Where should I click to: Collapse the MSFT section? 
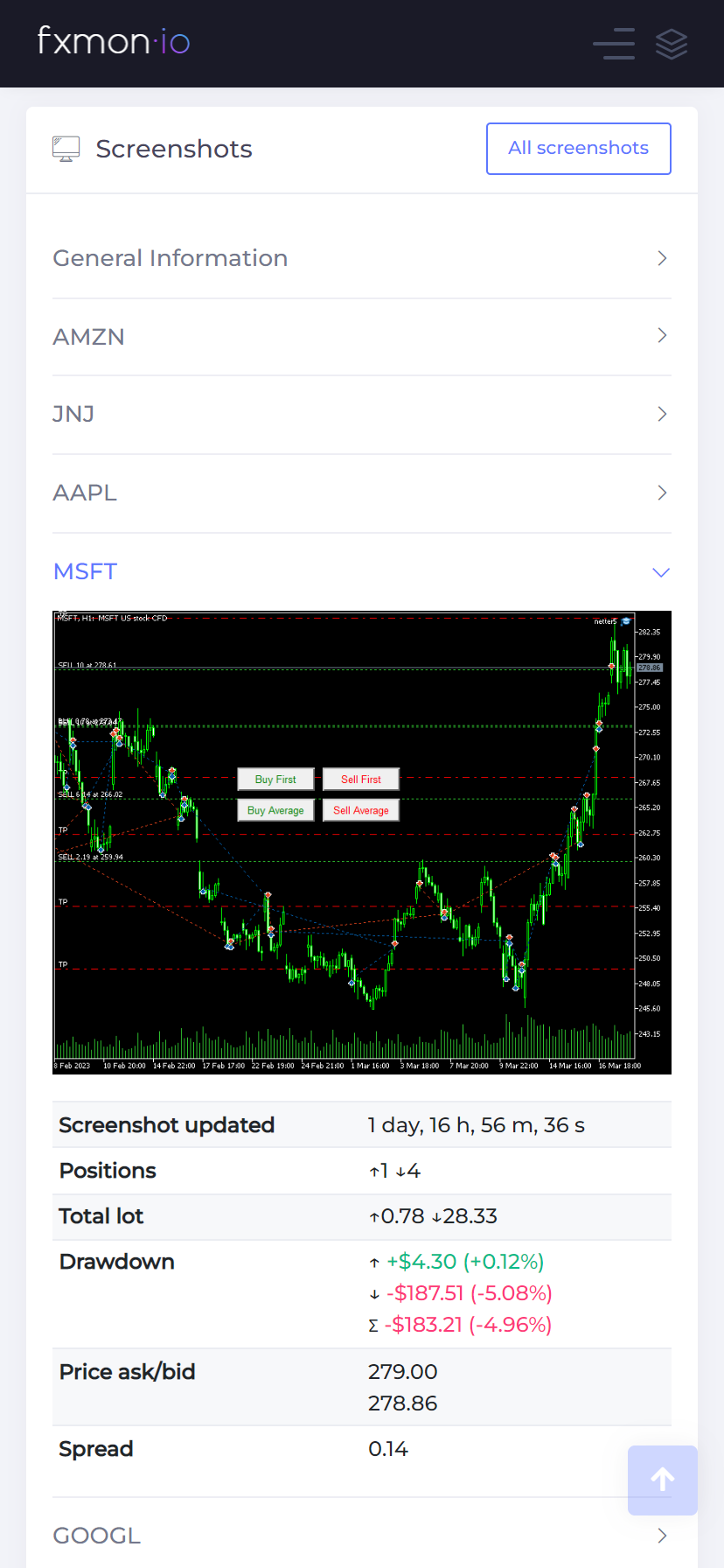(x=362, y=572)
